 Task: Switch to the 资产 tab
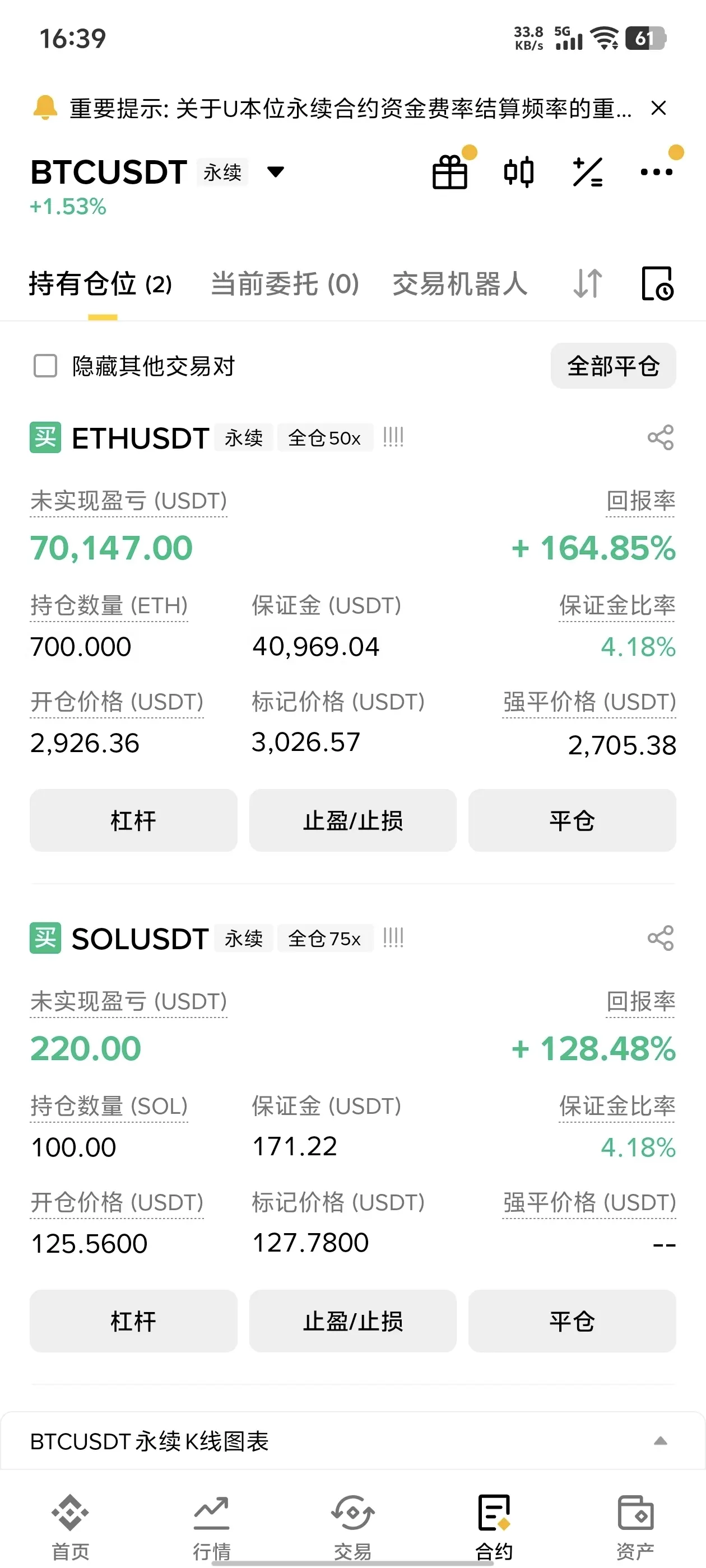[x=635, y=1522]
